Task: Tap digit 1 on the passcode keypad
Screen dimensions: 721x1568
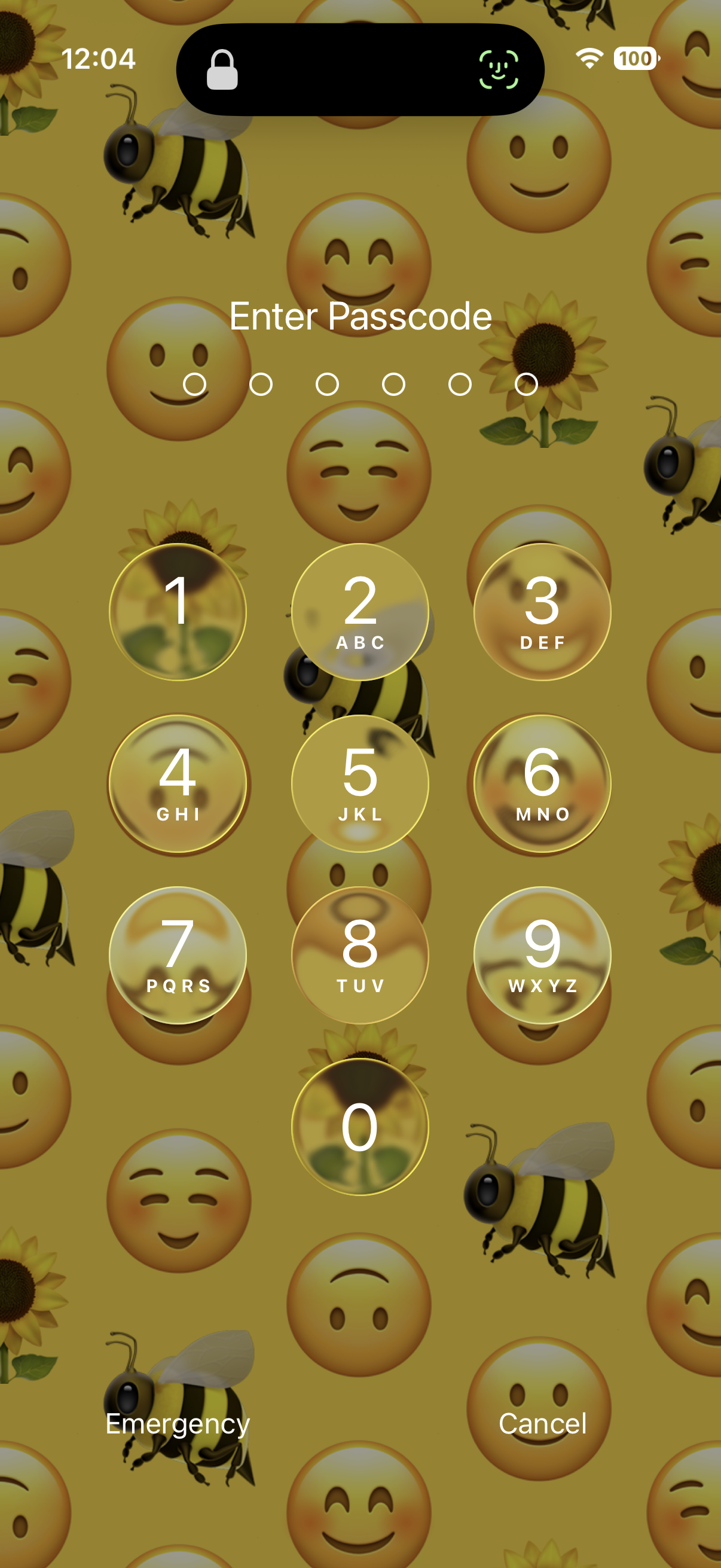Action: click(x=178, y=612)
